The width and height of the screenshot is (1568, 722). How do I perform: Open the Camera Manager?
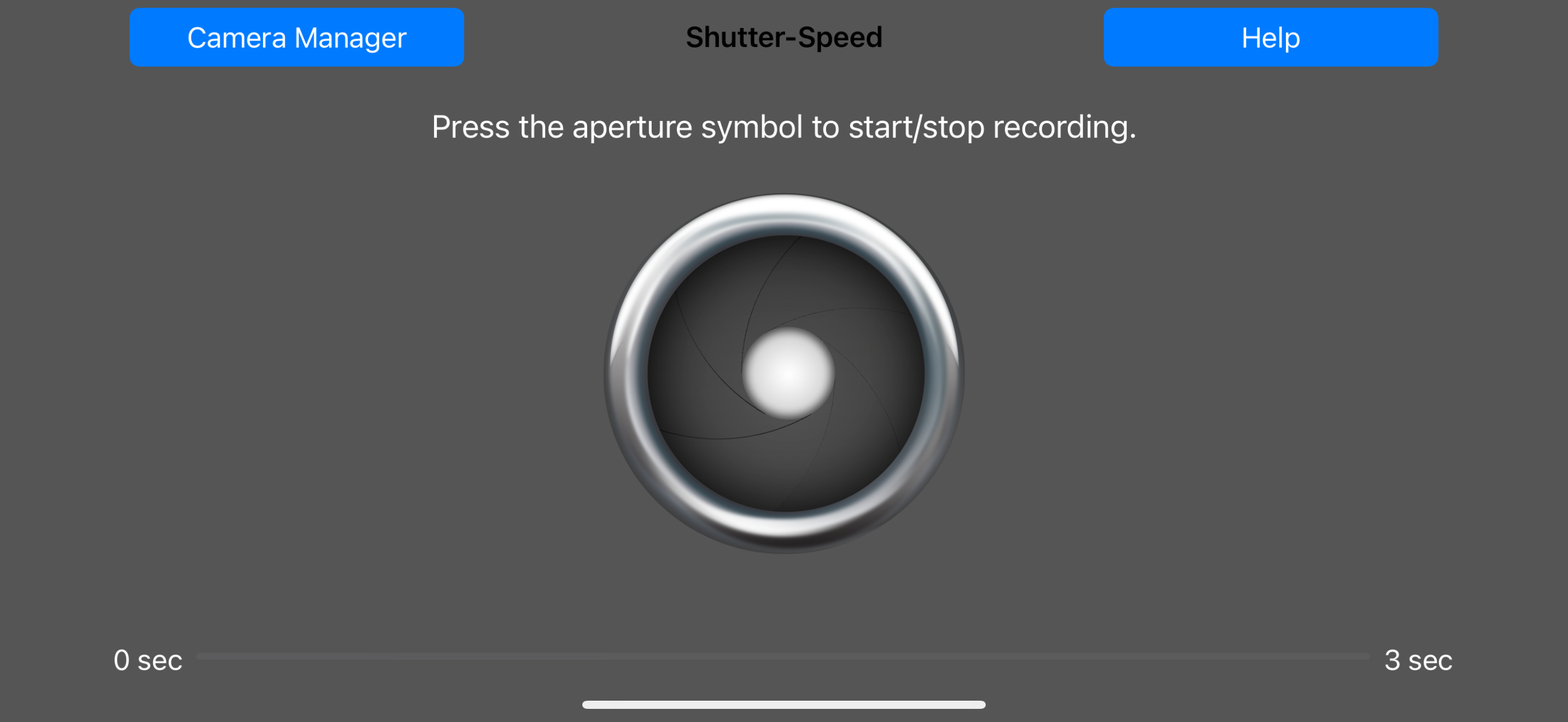click(x=296, y=38)
